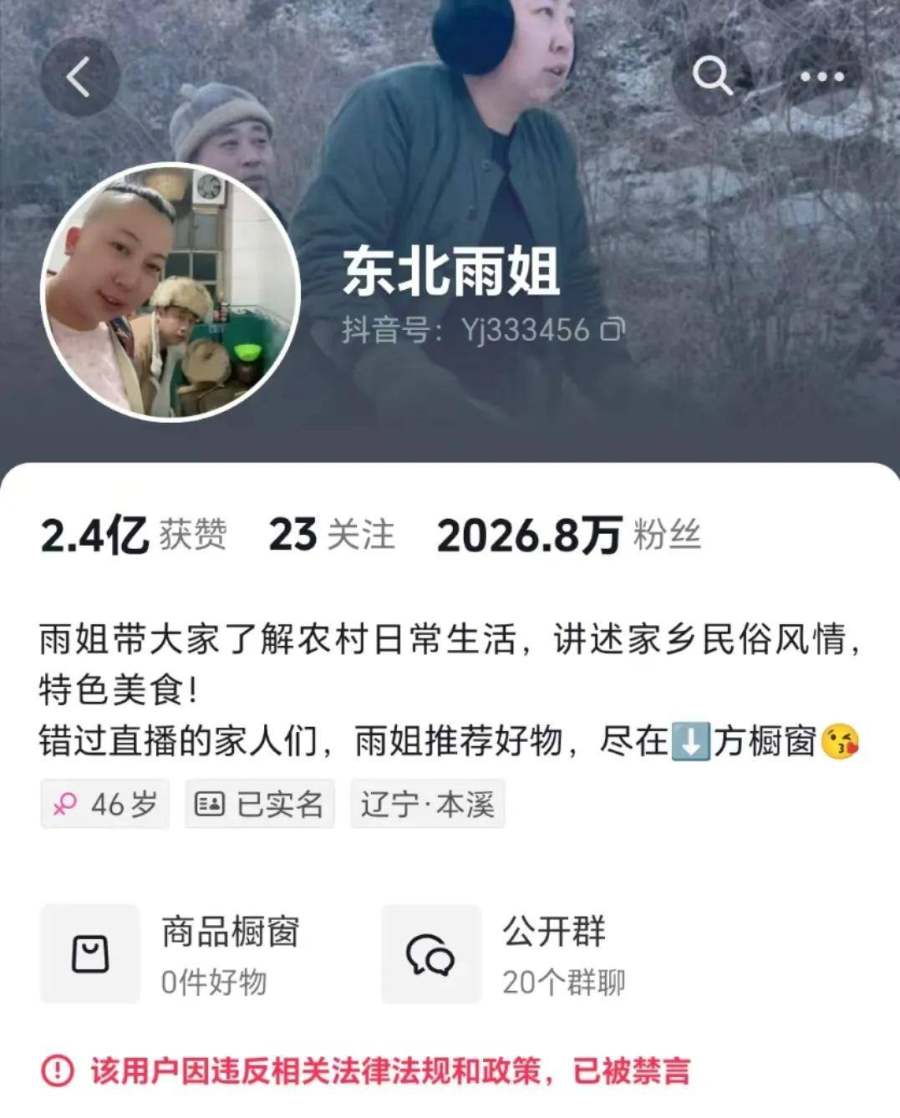Screen dimensions: 900x1118
Task: View the profile avatar picture
Action: pyautogui.click(x=170, y=291)
